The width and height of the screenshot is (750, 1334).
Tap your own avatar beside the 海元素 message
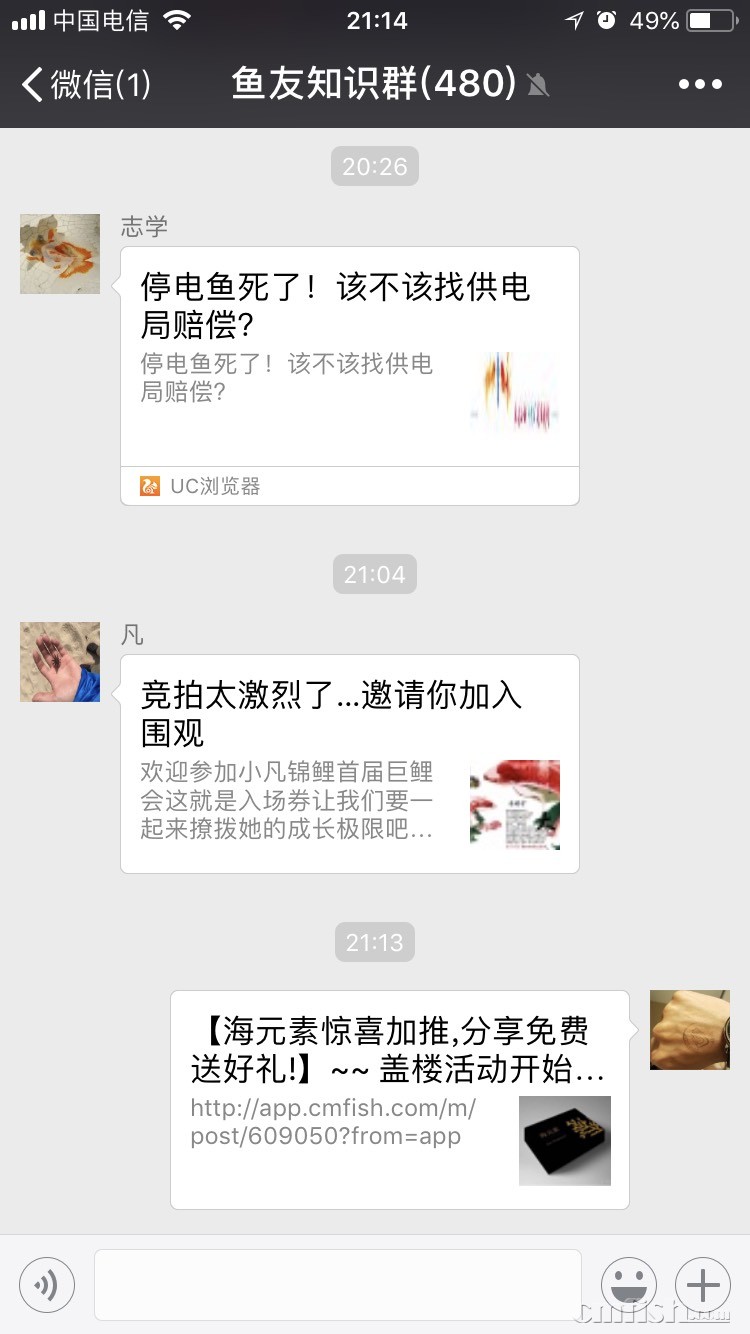[x=690, y=1030]
